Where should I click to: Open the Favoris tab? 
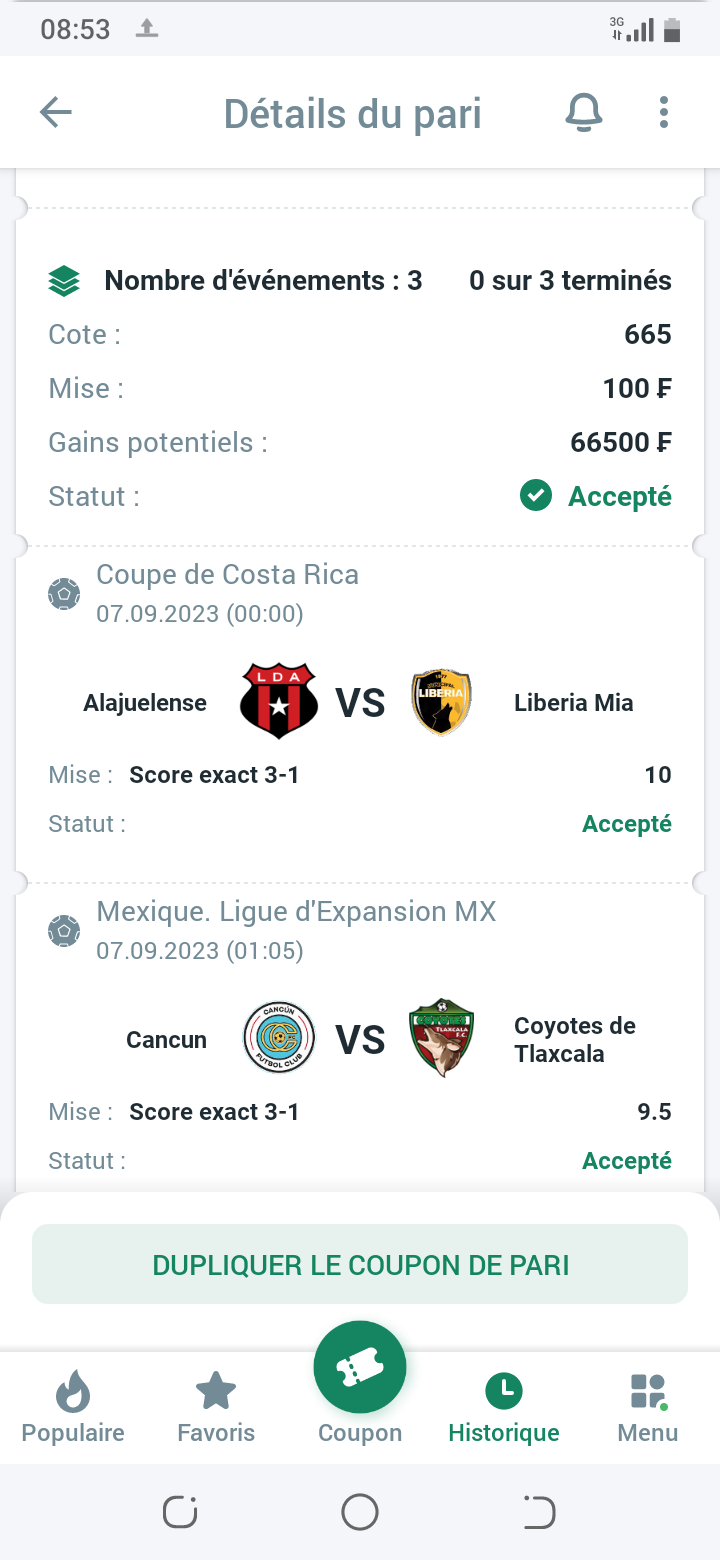pyautogui.click(x=216, y=1408)
